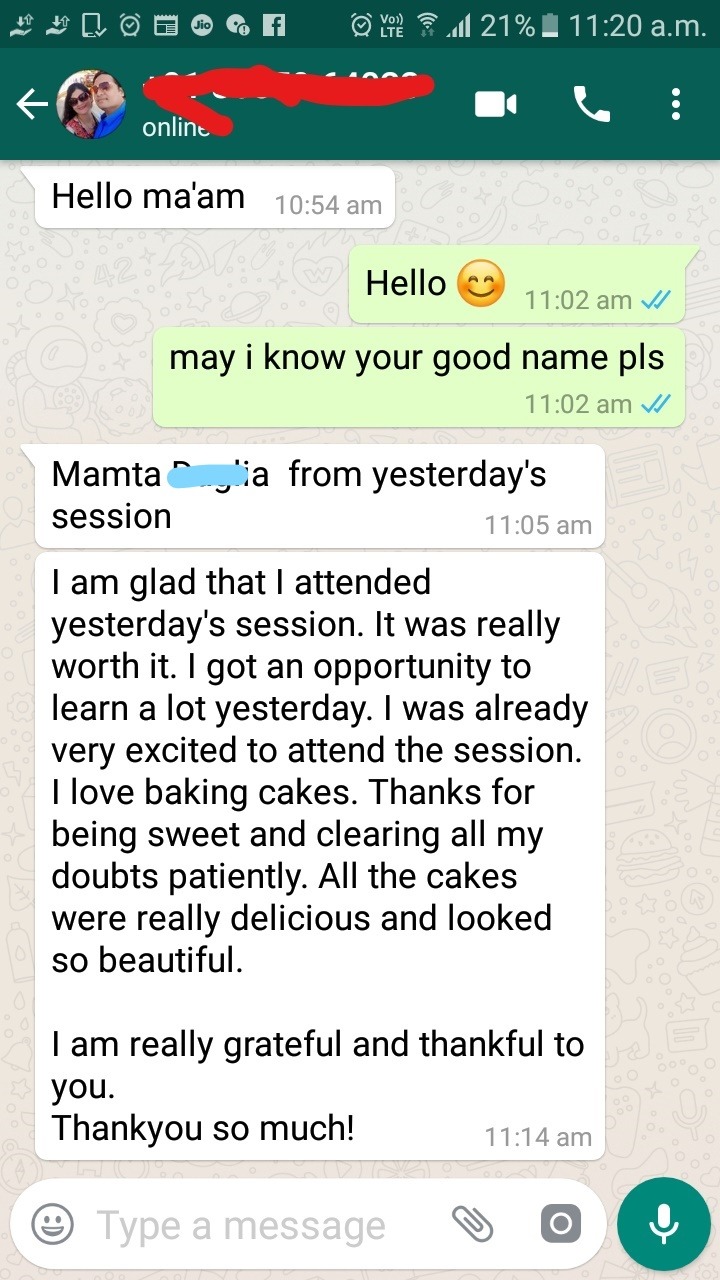Open the contact's profile photo

tap(92, 105)
